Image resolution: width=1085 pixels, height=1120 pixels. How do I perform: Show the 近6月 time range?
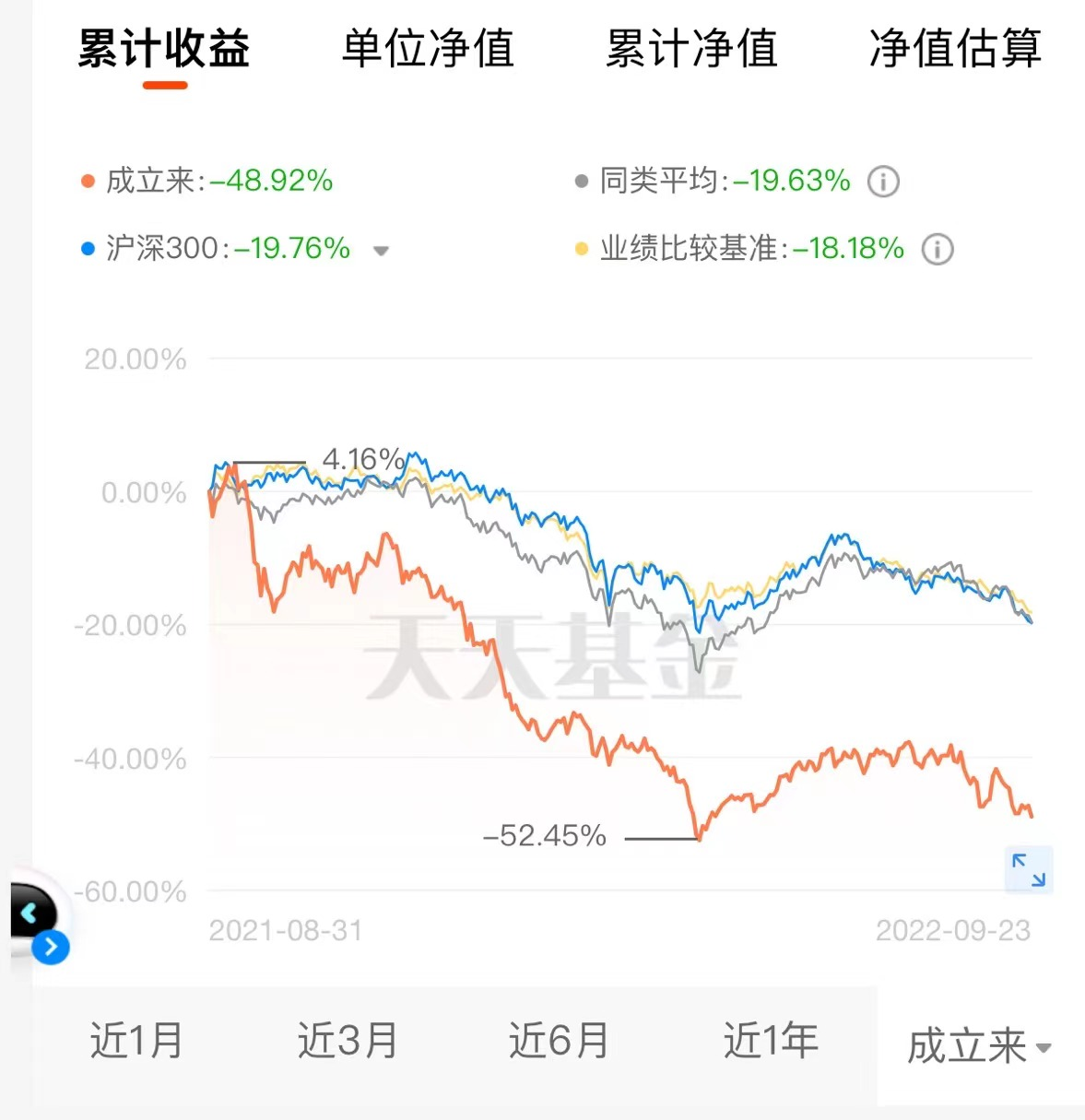559,1041
